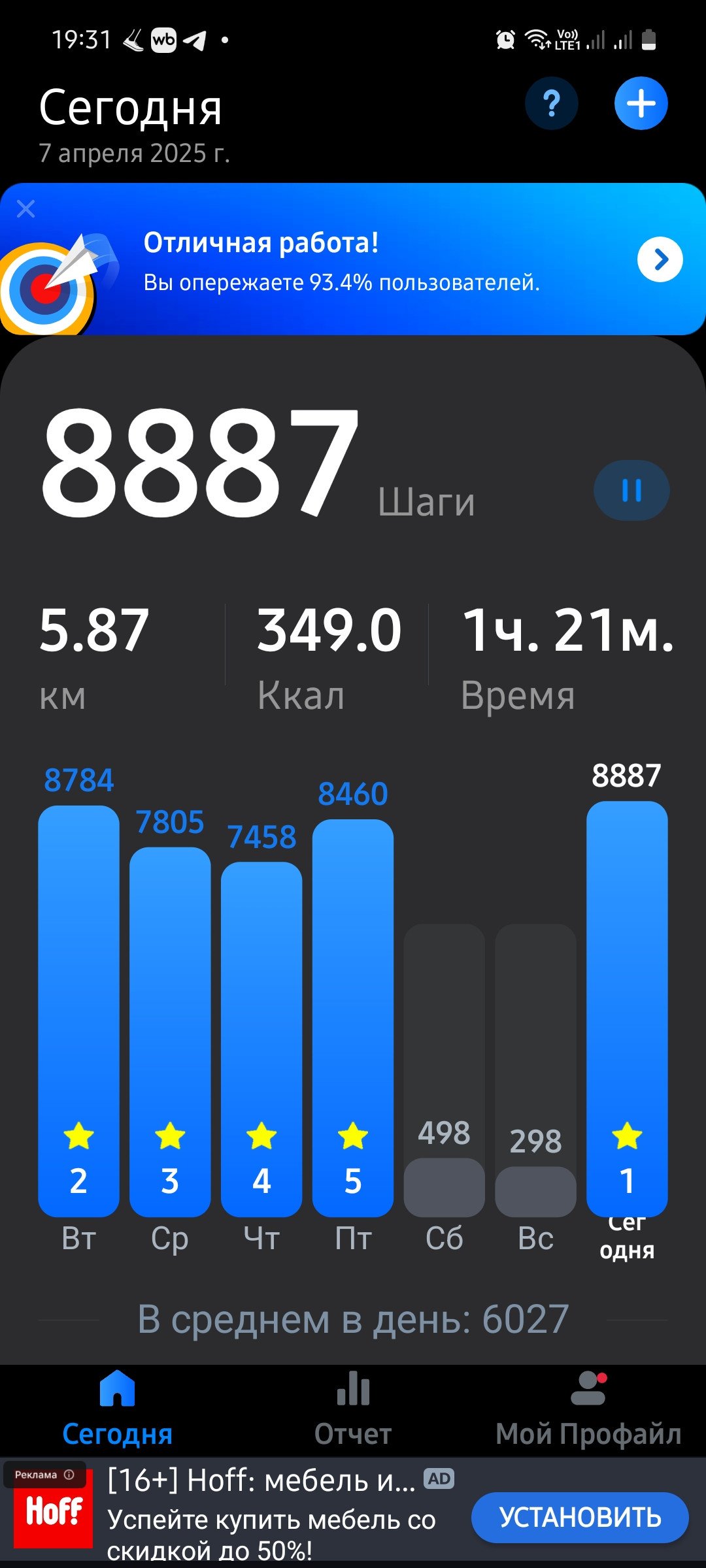Tap УСТАНОВИТЬ in the Hoff ad

pyautogui.click(x=580, y=1517)
